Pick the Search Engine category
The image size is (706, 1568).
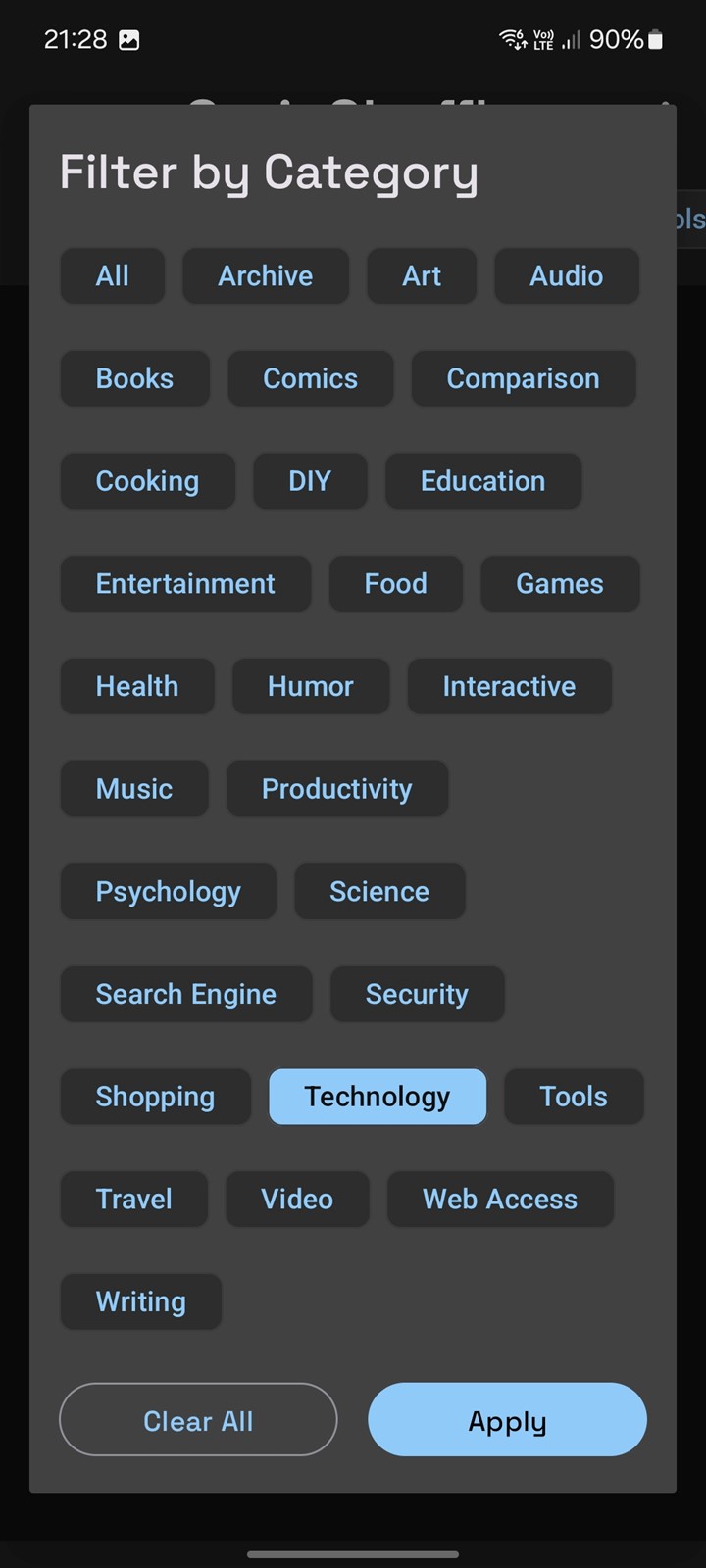tap(186, 994)
